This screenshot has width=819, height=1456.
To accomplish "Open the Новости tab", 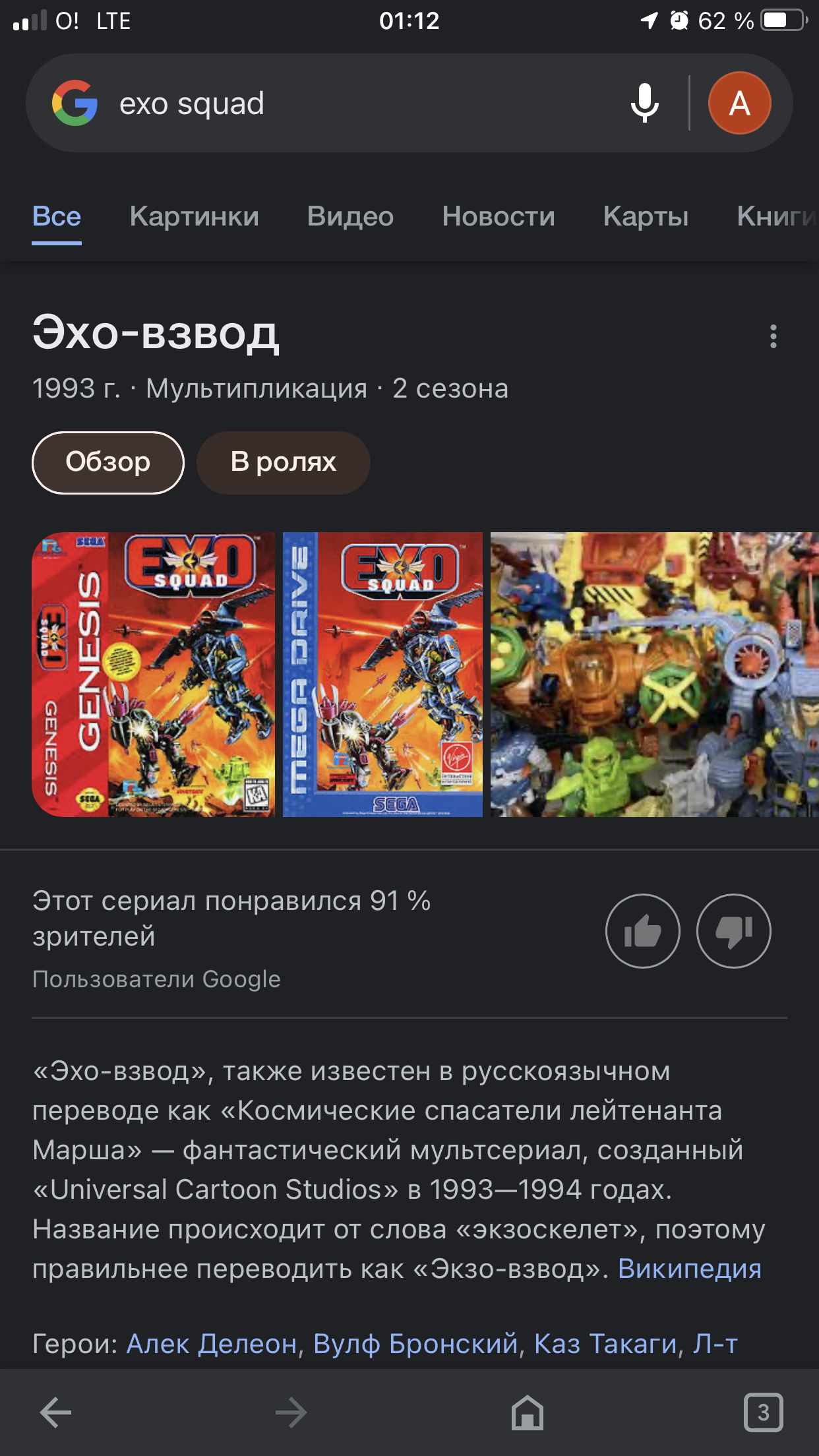I will point(499,216).
